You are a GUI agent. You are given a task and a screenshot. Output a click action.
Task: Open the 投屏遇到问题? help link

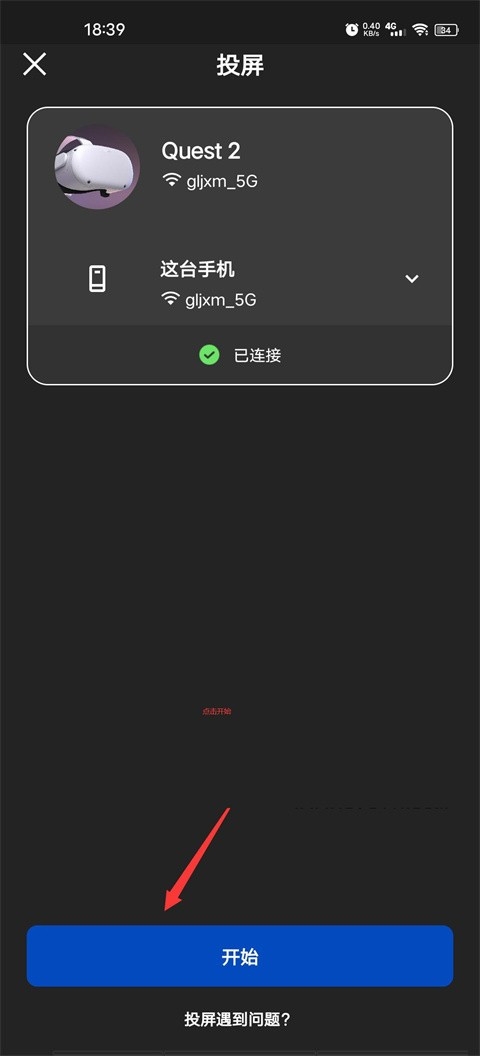(x=238, y=1019)
